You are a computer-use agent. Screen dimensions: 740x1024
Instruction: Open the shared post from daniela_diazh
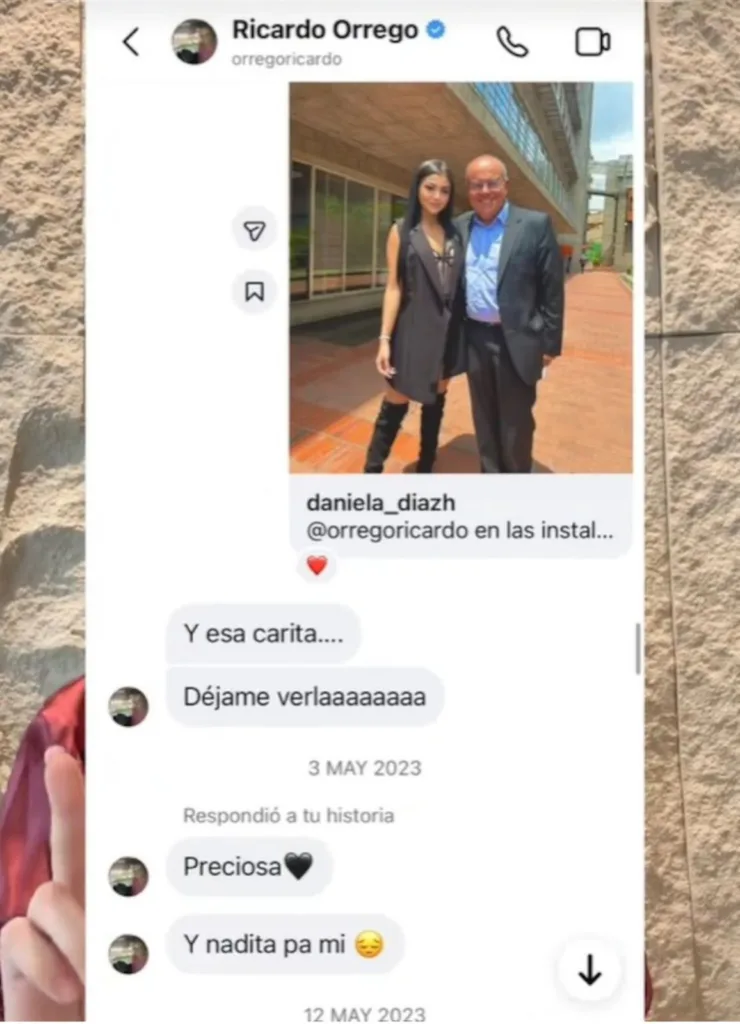[x=461, y=277]
